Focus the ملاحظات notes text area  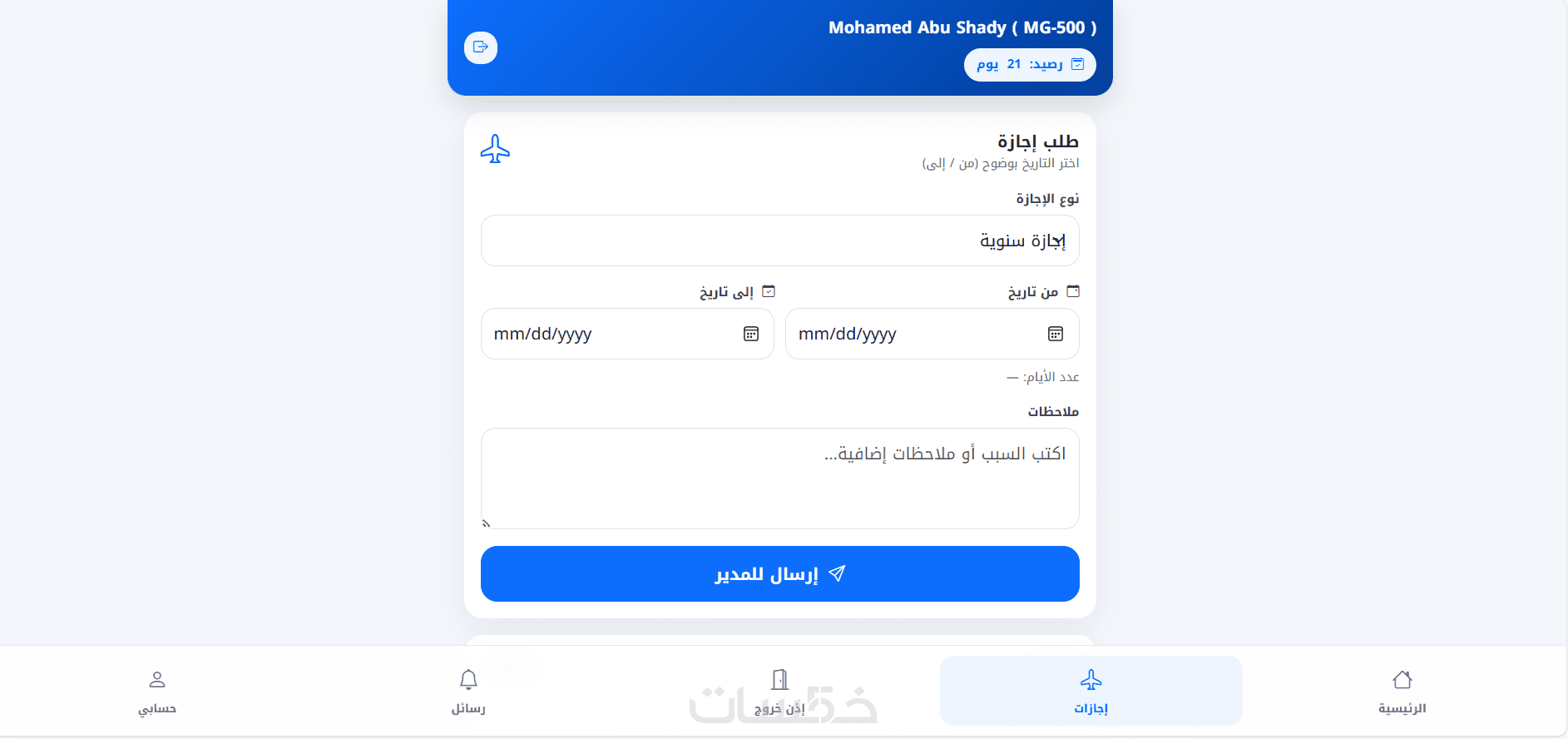pyautogui.click(x=779, y=479)
